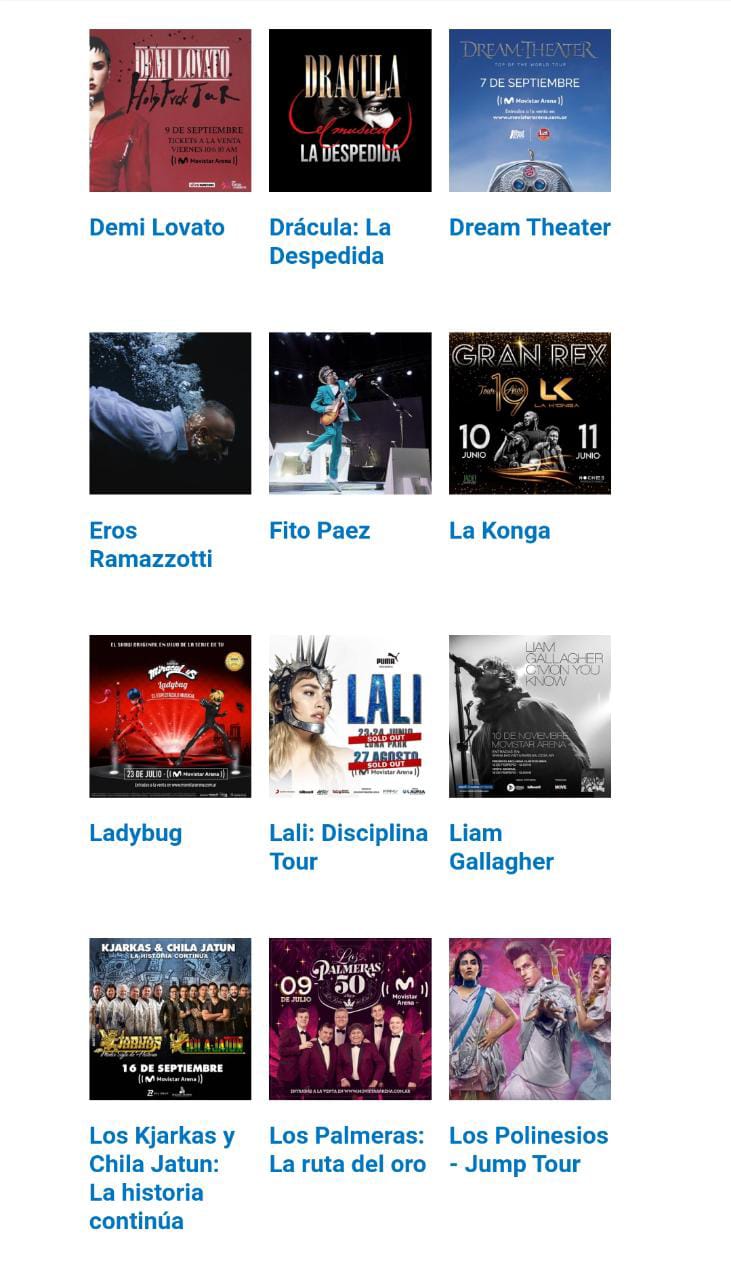Viewport: 731px width, 1280px height.
Task: Open Los Kjarkas y Chila Jatun poster
Action: [170, 1019]
